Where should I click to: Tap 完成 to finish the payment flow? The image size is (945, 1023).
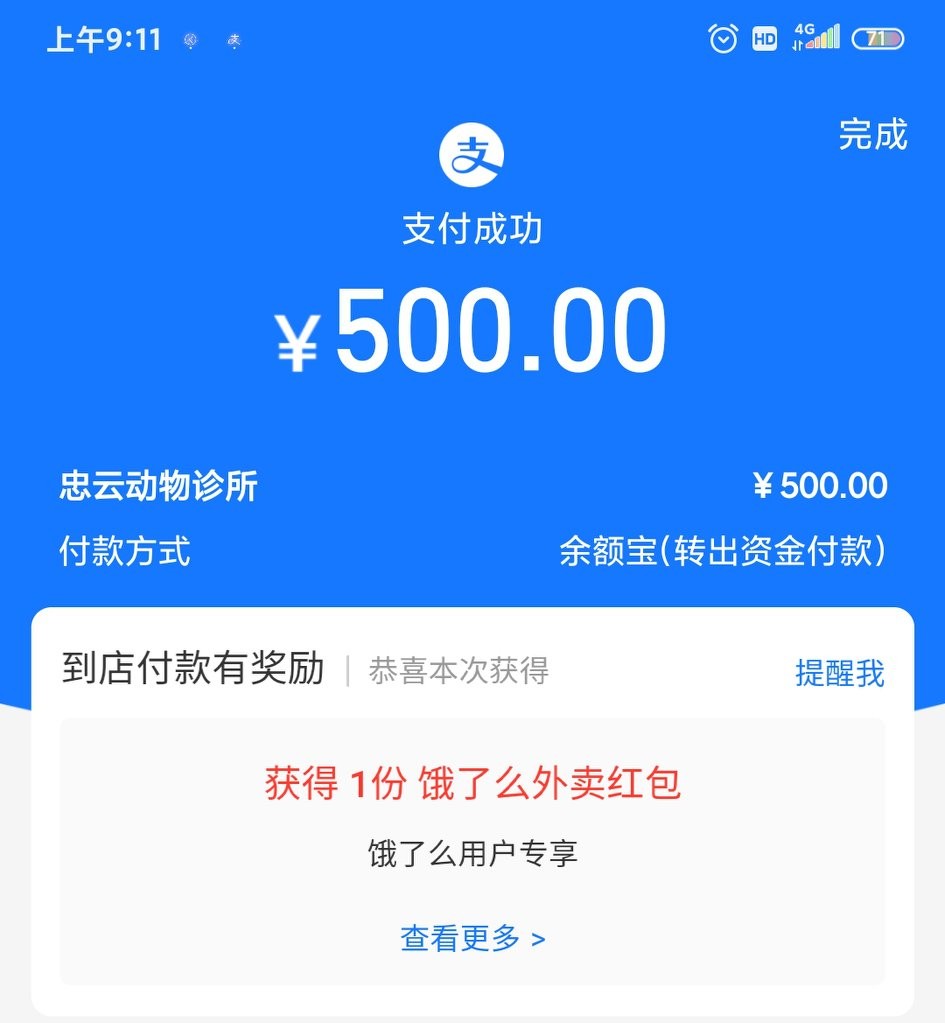[875, 137]
